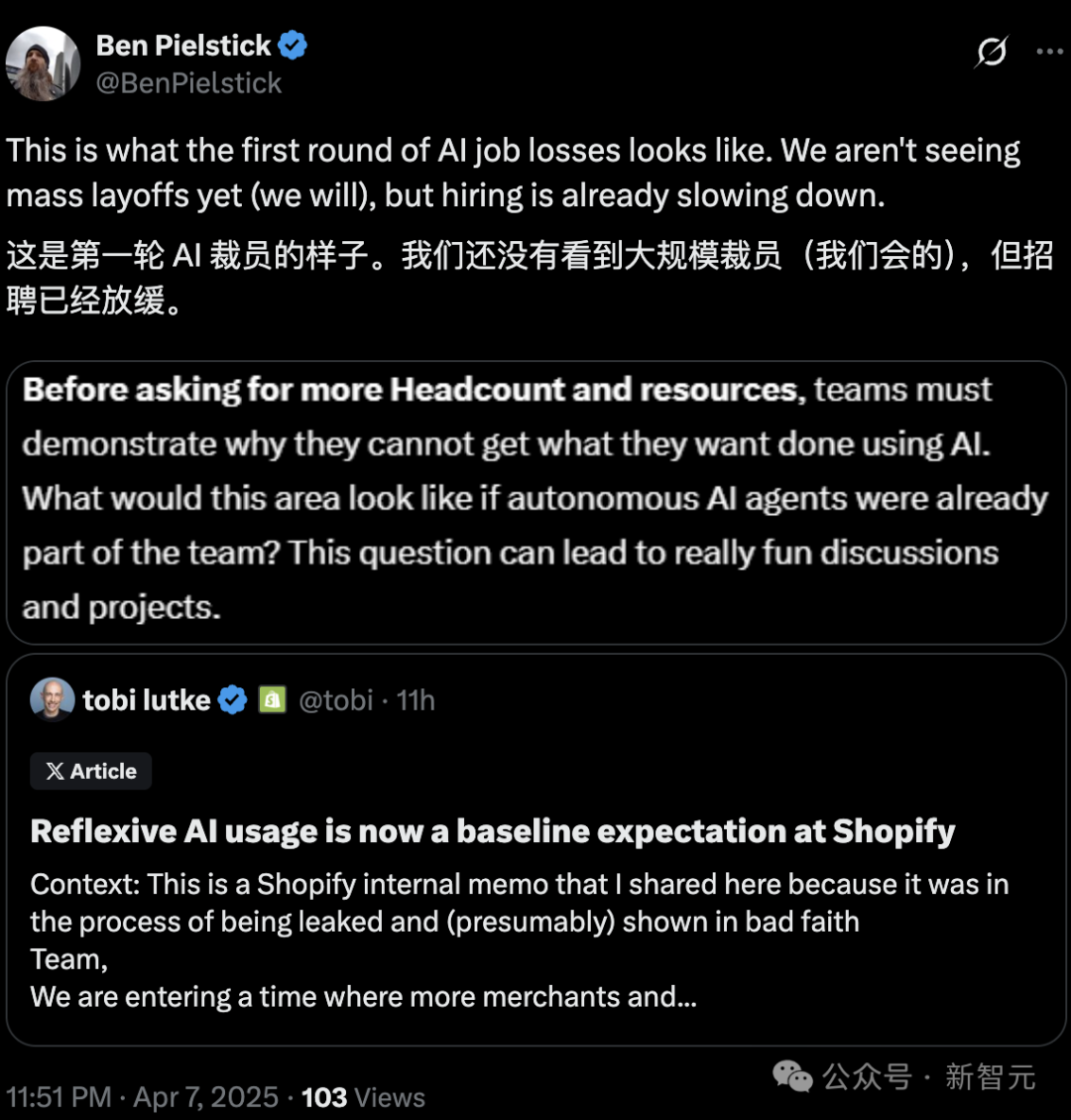Open the article 'Reflexive AI usage is now a baseline expectation at Shopify'
Image resolution: width=1071 pixels, height=1120 pixels.
pyautogui.click(x=493, y=831)
